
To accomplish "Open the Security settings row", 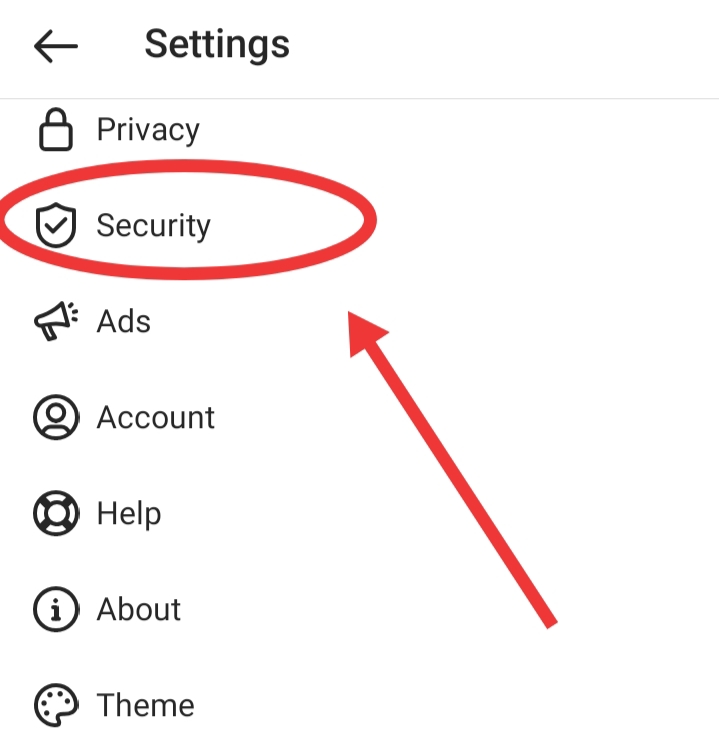I will tap(152, 226).
